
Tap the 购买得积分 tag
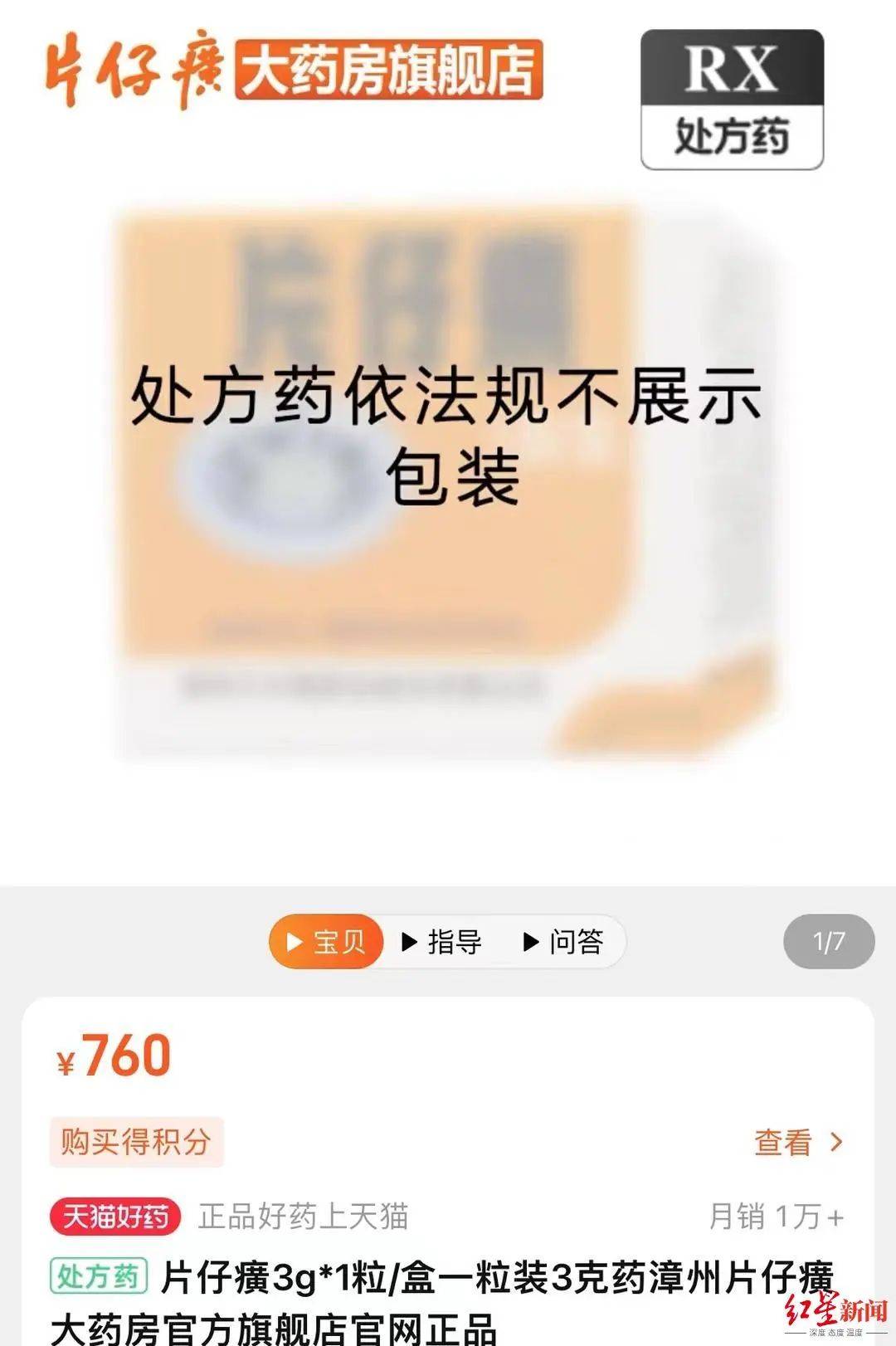(136, 1142)
